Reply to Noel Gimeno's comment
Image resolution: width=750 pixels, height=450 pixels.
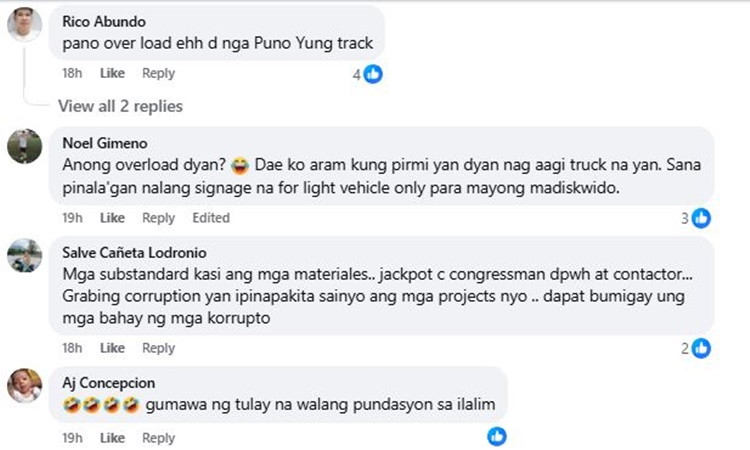point(158,218)
